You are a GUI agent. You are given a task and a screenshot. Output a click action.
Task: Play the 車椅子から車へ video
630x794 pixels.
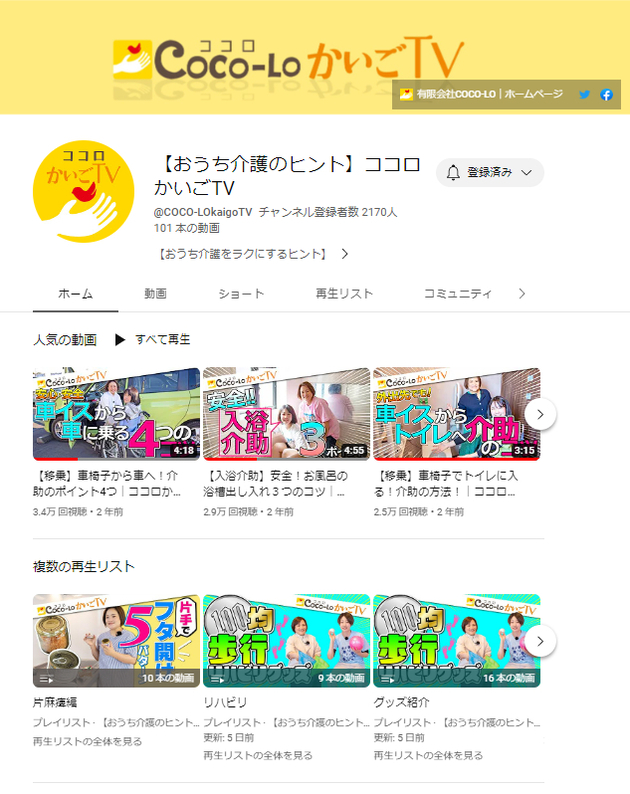click(116, 414)
